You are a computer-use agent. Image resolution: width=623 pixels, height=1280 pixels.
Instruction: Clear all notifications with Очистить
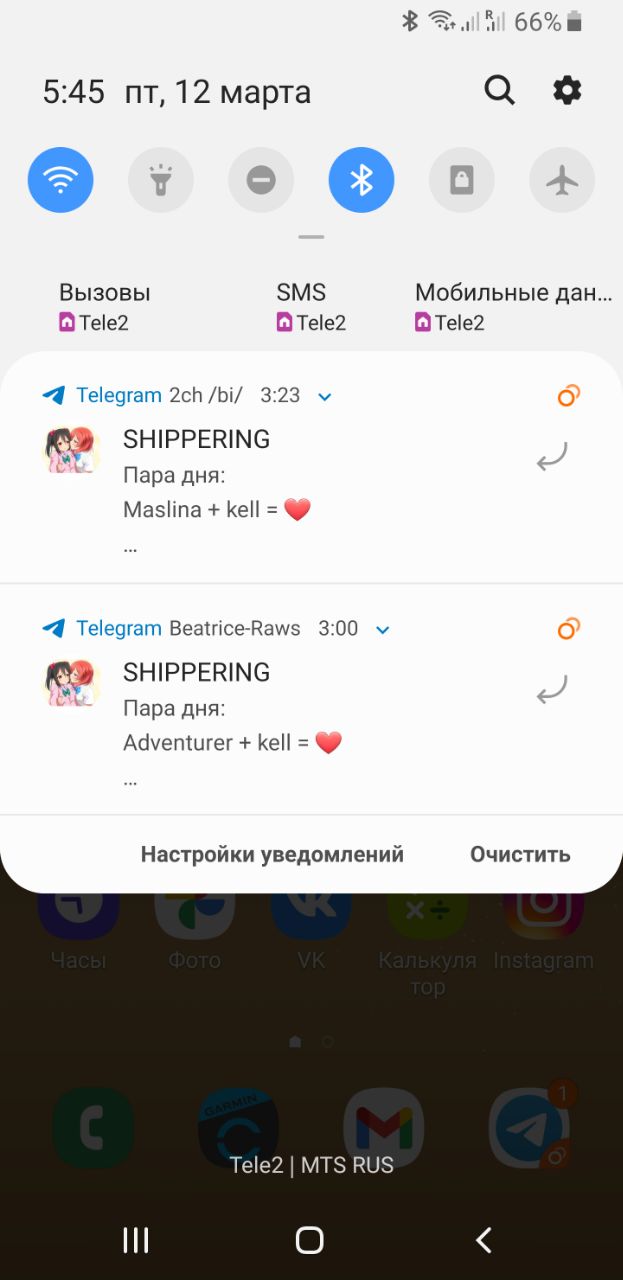(x=520, y=854)
